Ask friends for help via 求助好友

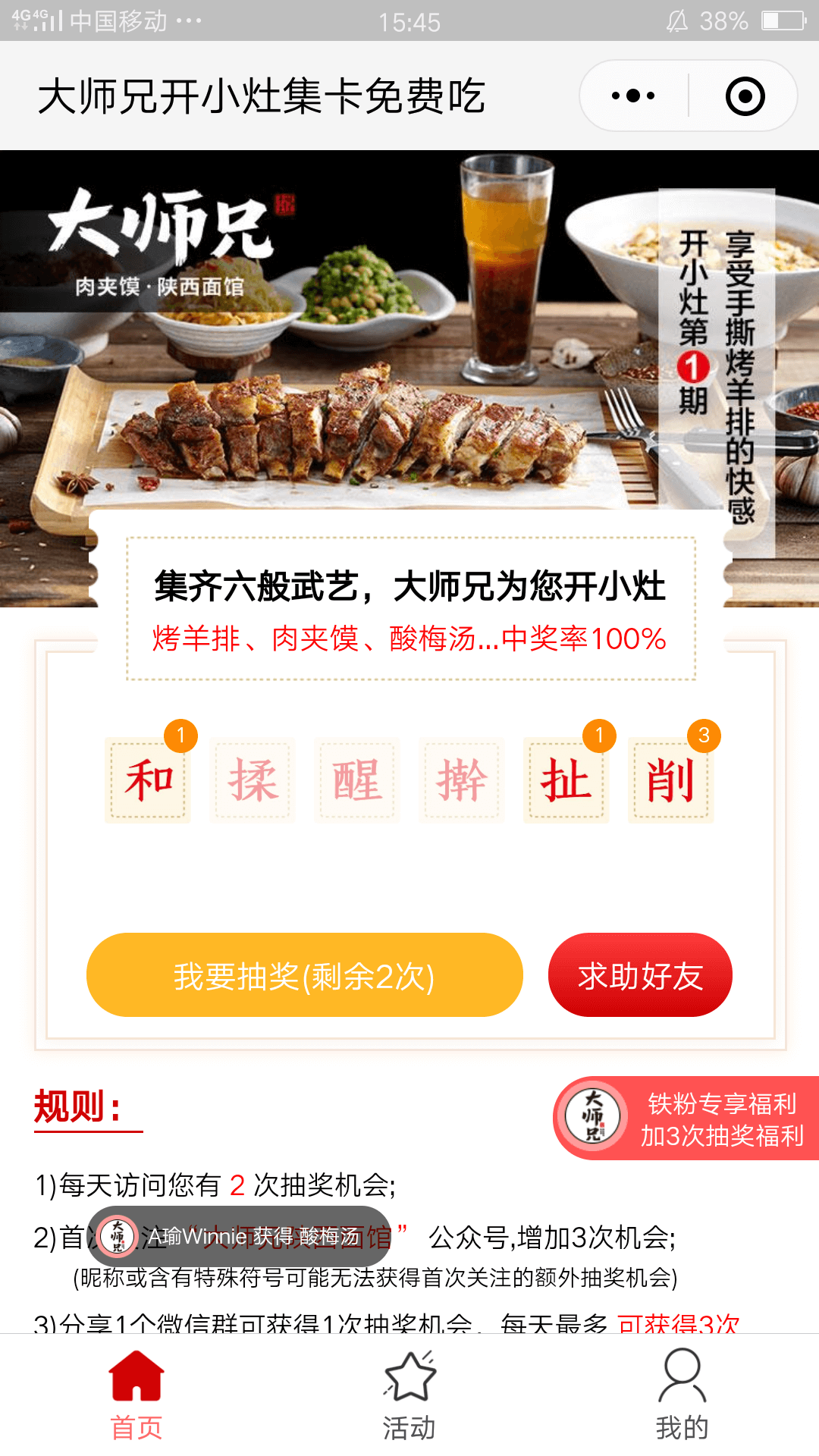pyautogui.click(x=640, y=975)
